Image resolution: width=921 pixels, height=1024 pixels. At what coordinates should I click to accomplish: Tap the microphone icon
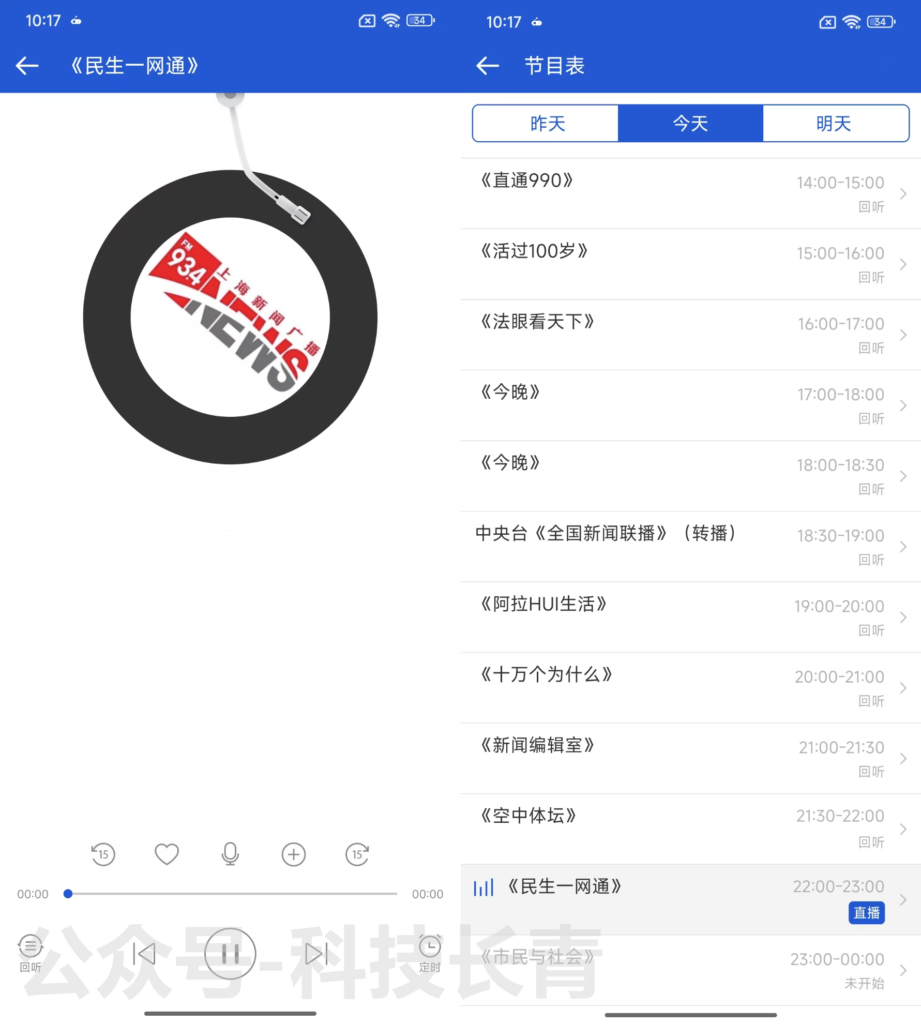pyautogui.click(x=230, y=854)
